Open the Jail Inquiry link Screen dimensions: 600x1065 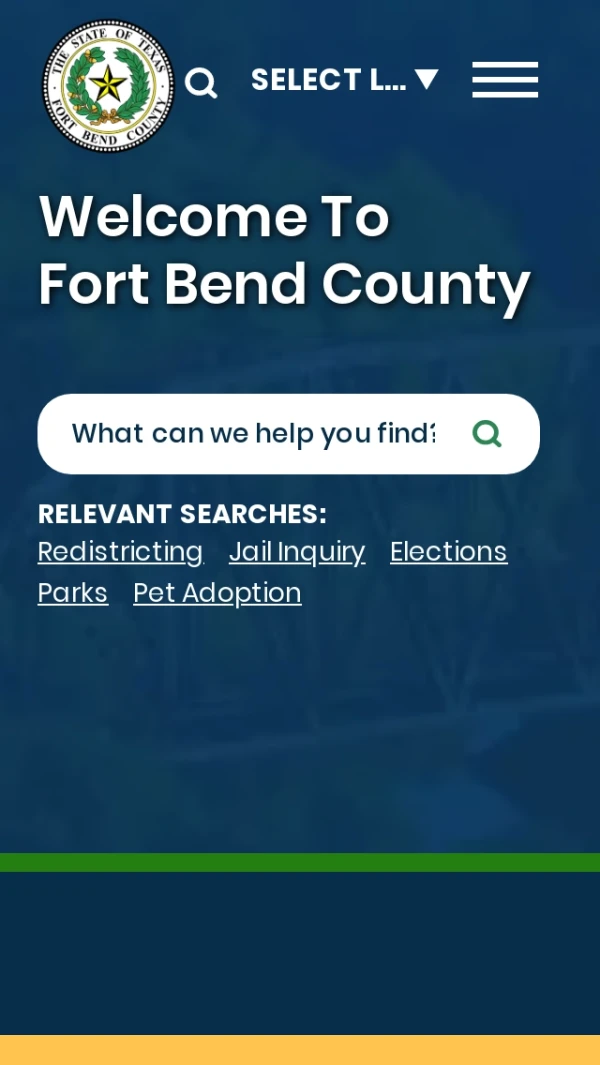[297, 552]
